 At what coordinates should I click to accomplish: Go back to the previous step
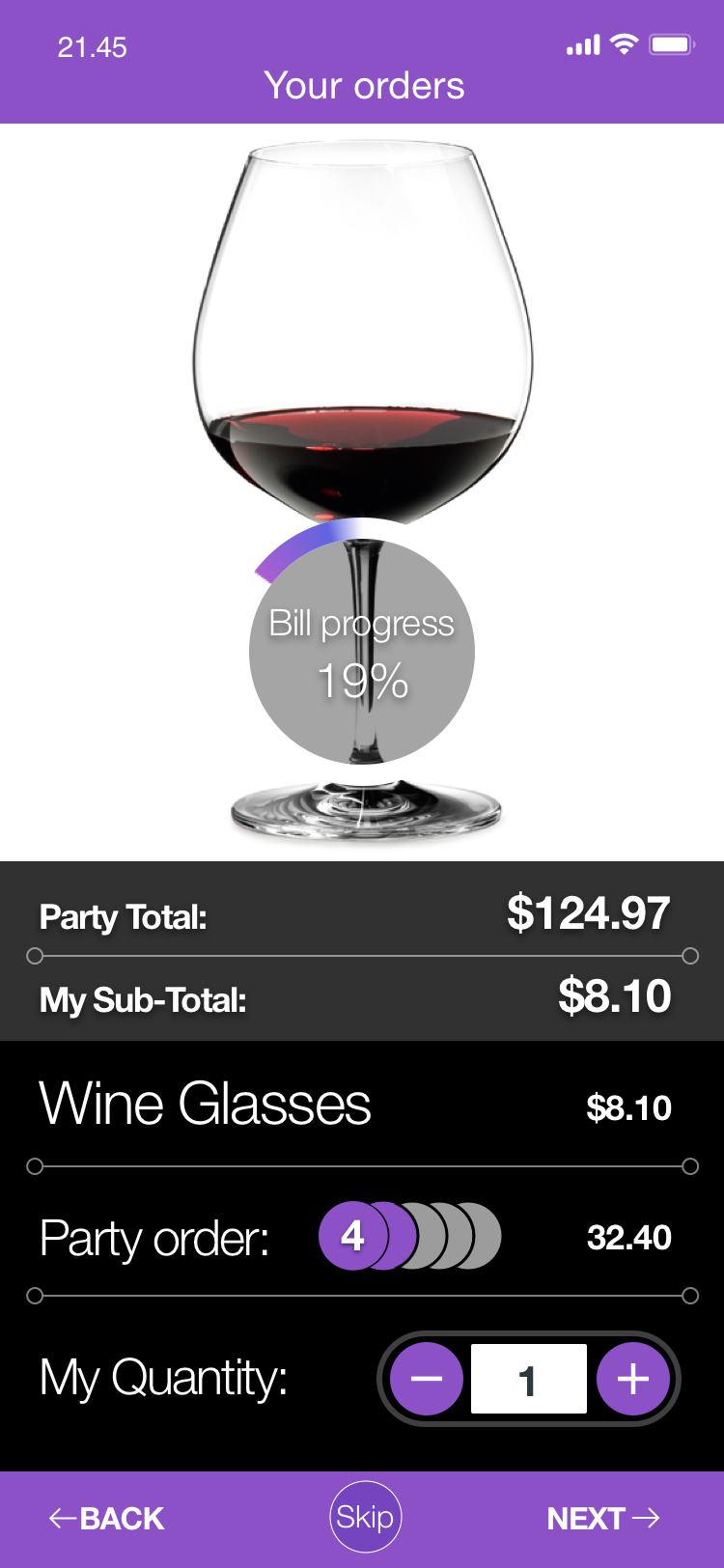(x=107, y=1518)
